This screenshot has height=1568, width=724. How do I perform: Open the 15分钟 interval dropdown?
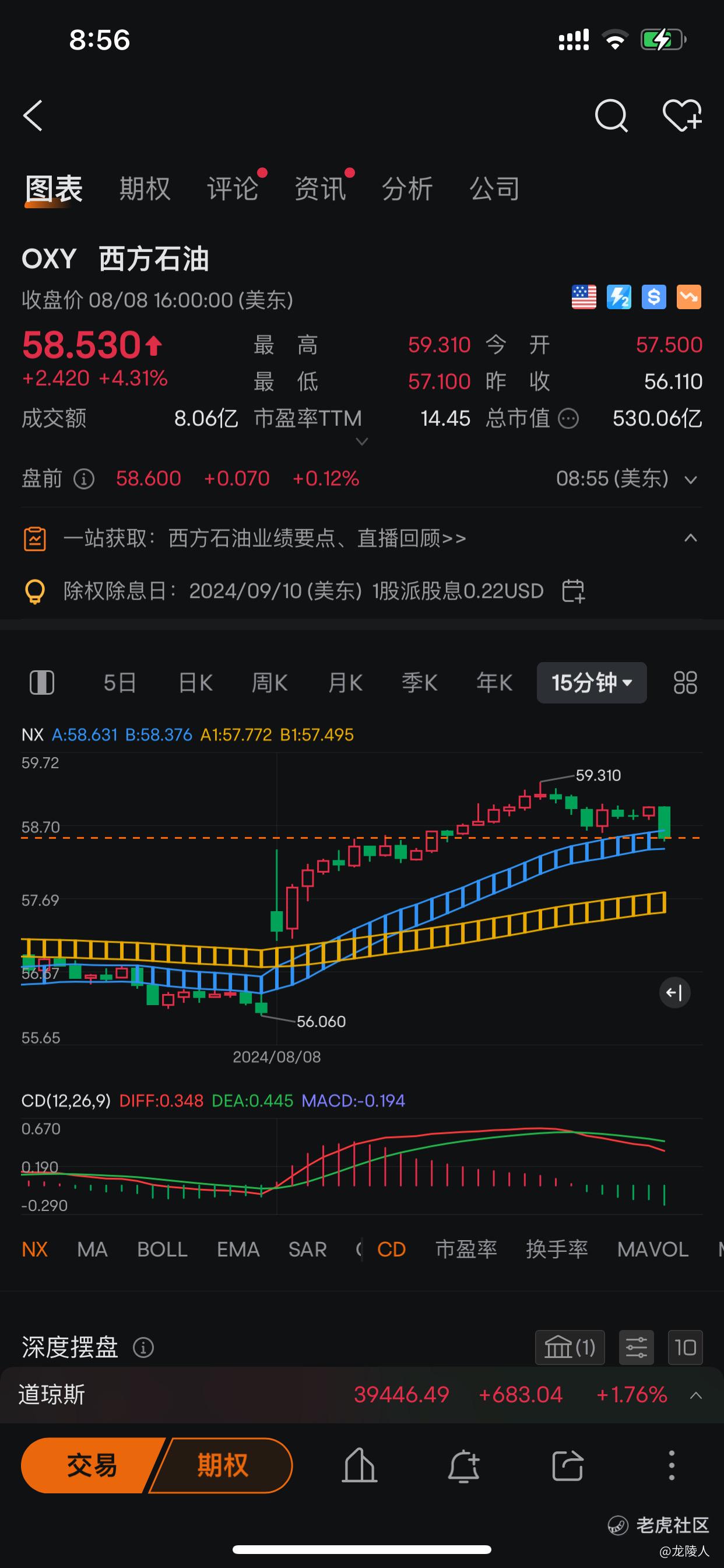point(591,683)
